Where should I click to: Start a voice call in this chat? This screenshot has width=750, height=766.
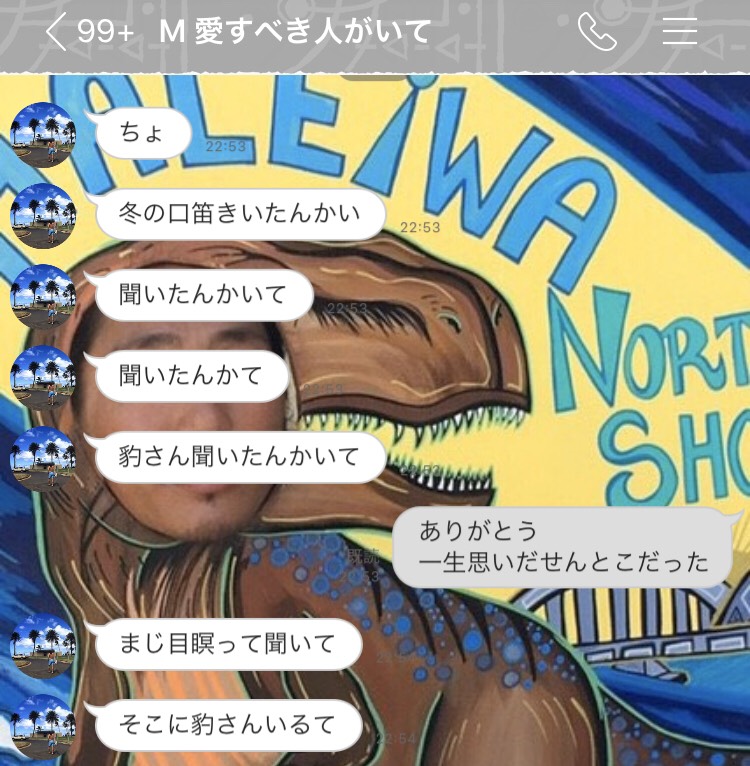click(x=597, y=32)
